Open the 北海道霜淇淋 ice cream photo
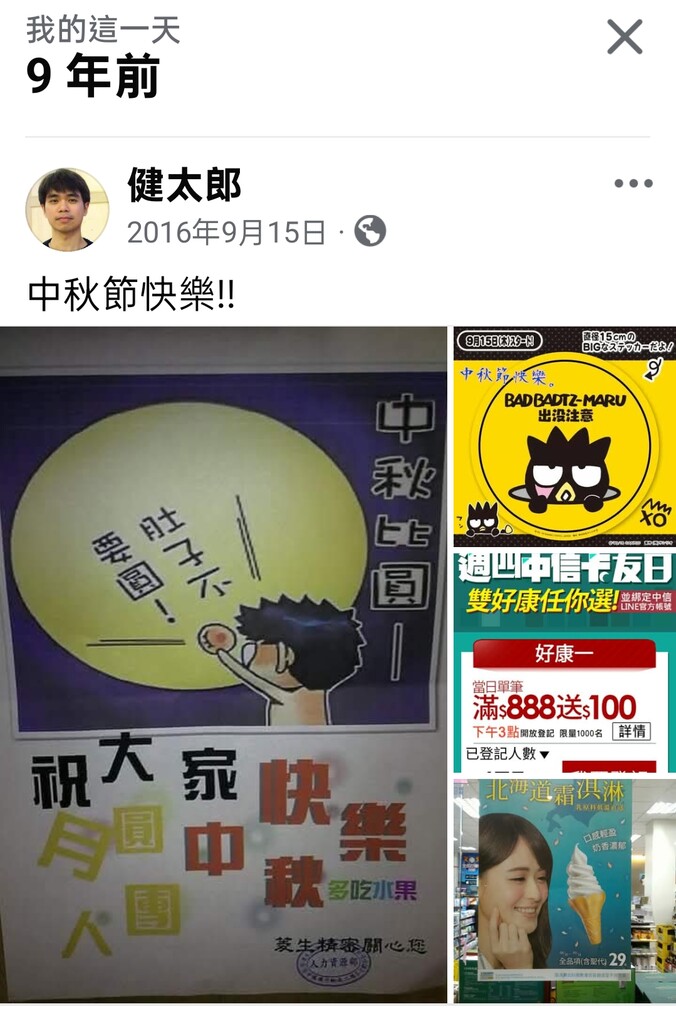 564,889
